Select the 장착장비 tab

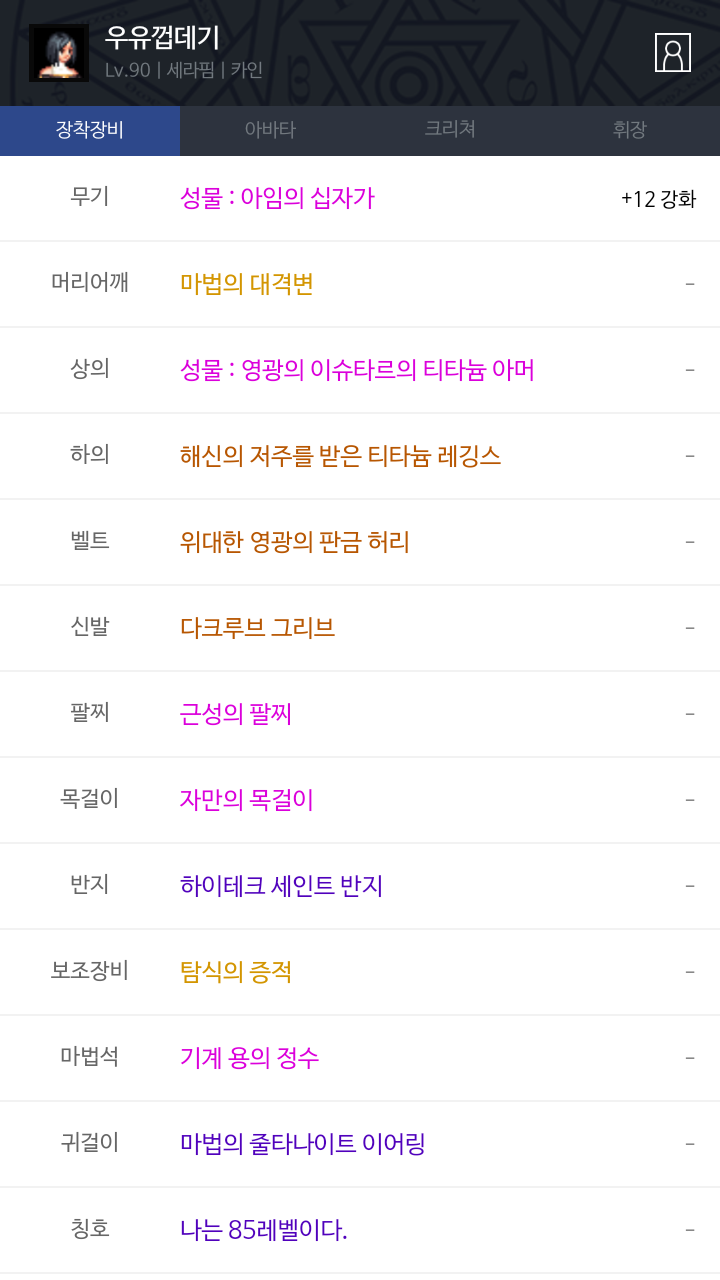pos(90,130)
